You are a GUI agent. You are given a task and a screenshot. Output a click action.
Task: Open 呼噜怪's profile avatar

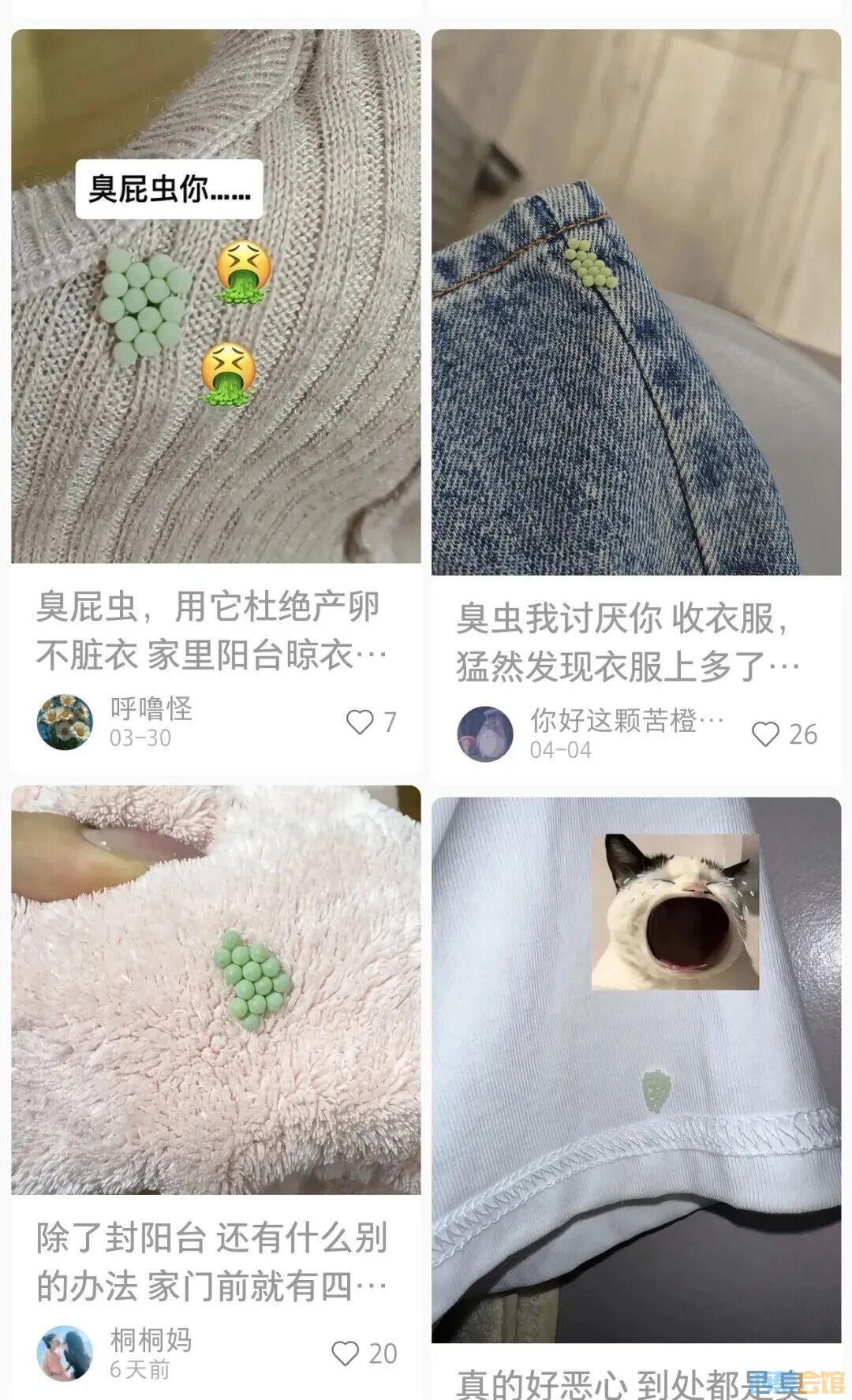point(65,722)
